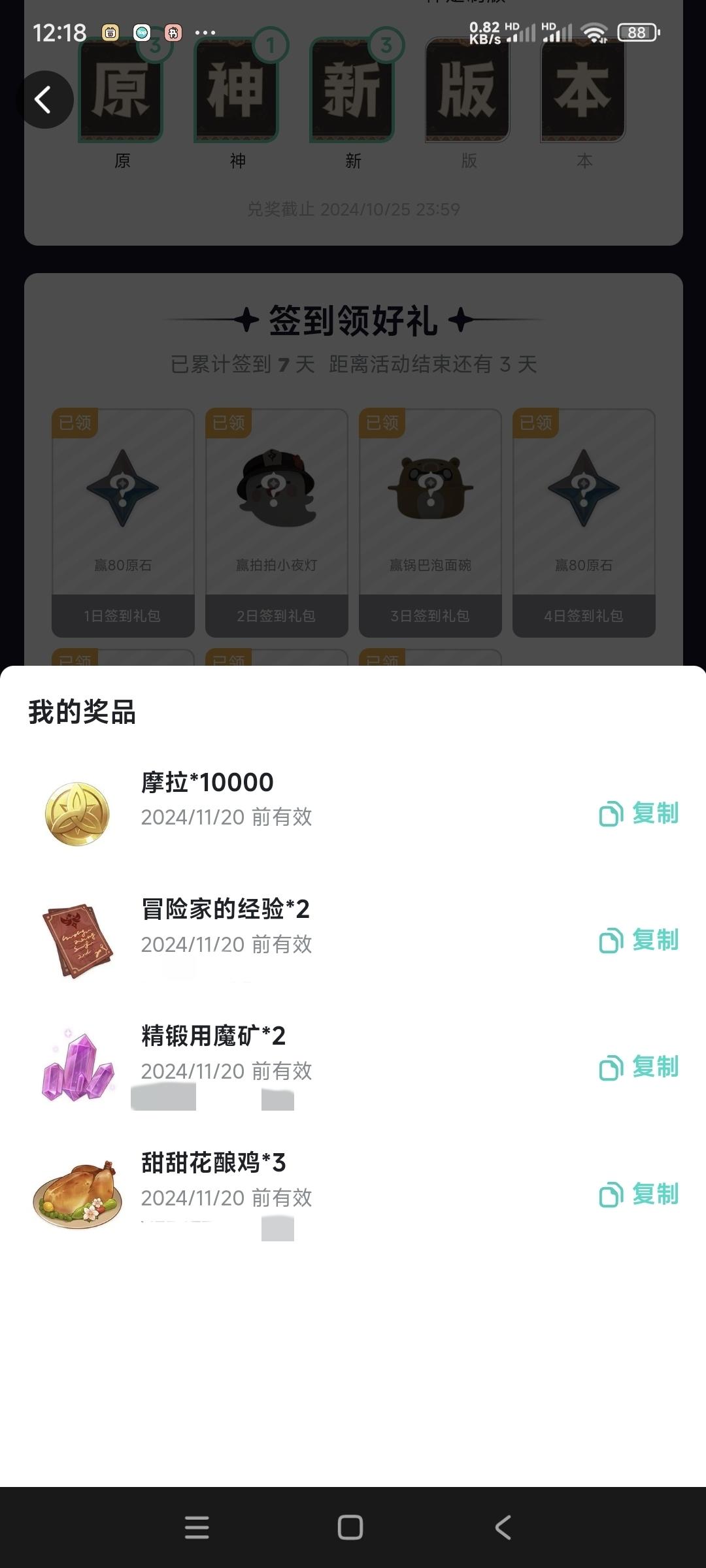Tap the back arrow at top left
This screenshot has width=706, height=1568.
pyautogui.click(x=46, y=99)
